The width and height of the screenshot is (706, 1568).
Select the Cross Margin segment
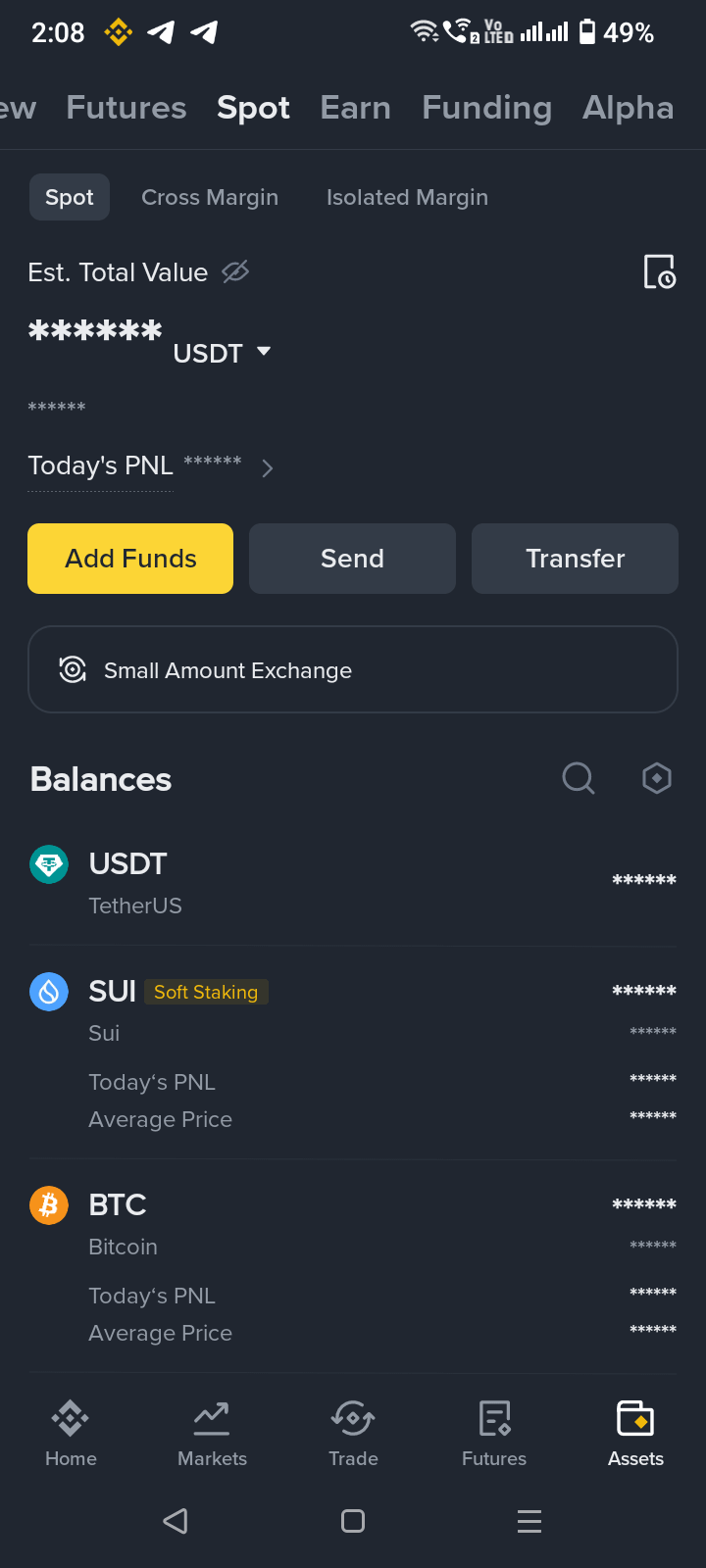coord(210,197)
